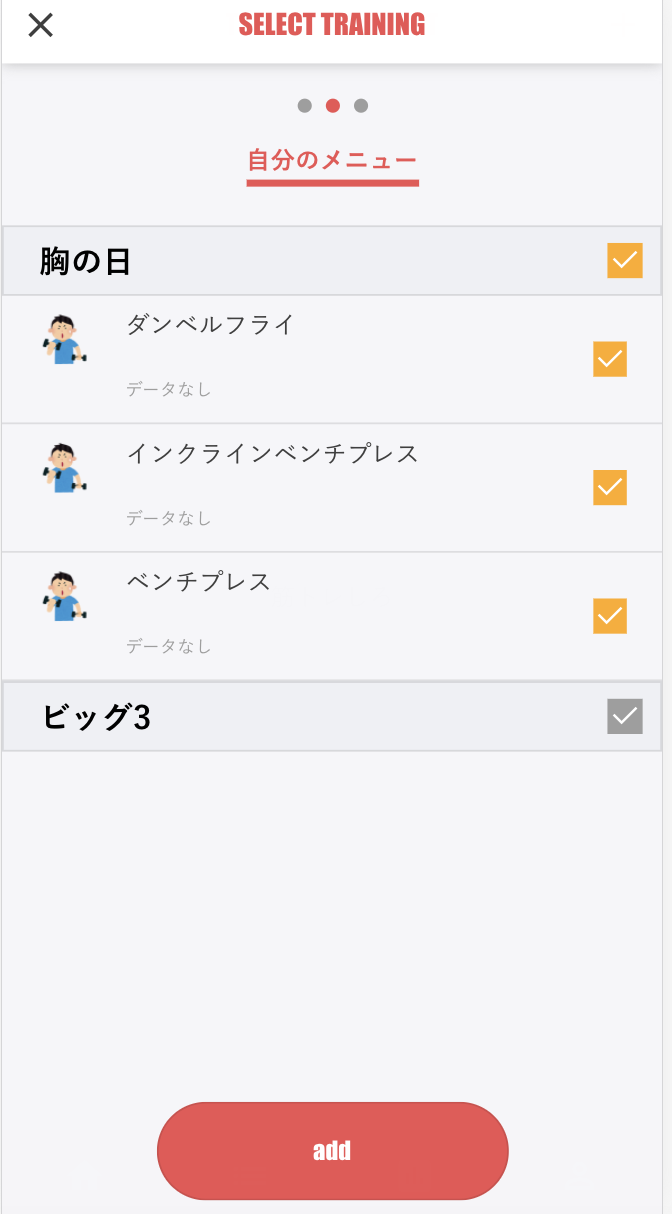Tap the add button

pos(332,1150)
